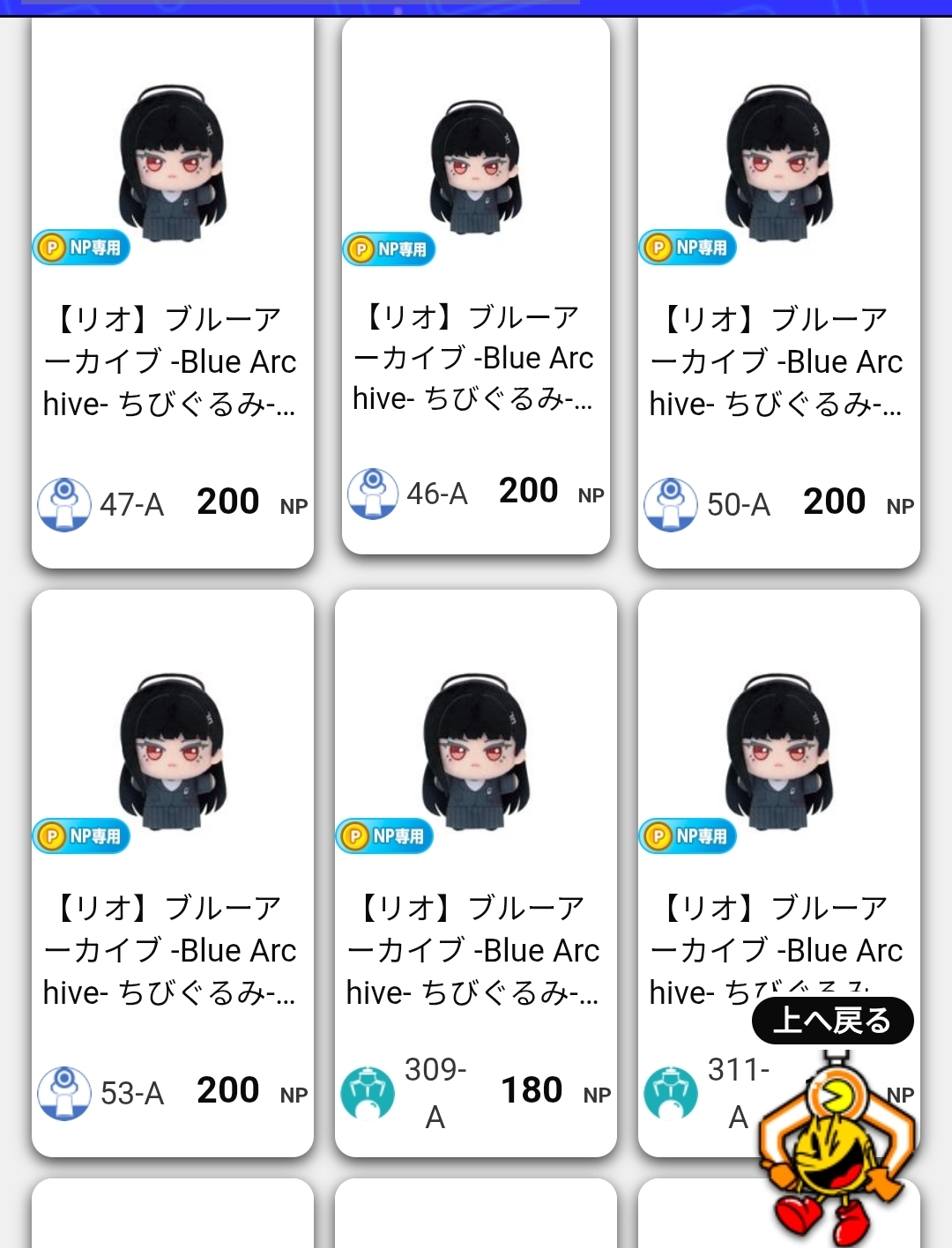Tap the 上へ戻る back-to-top button
The width and height of the screenshot is (952, 1248).
point(832,1021)
